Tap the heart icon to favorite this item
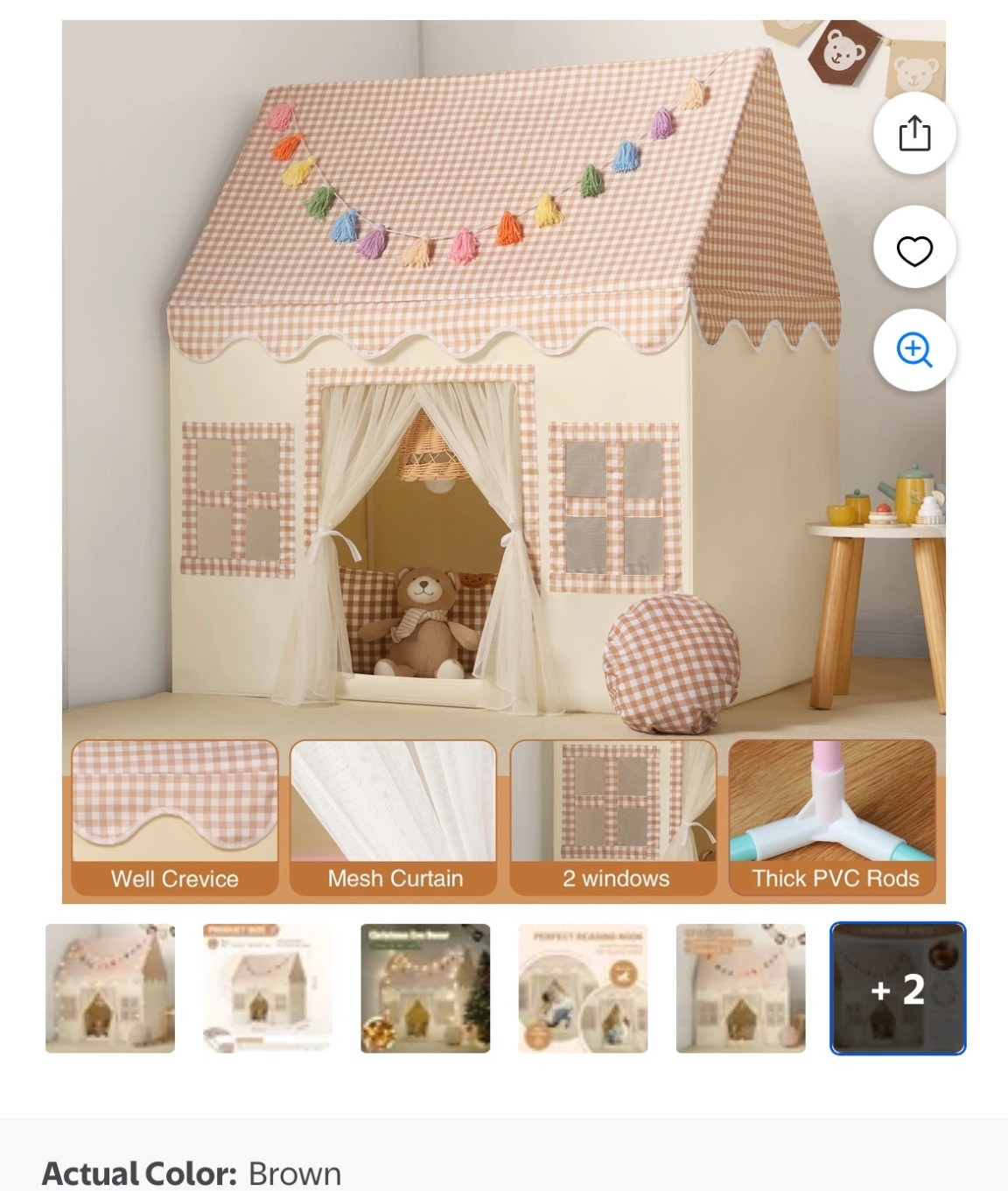The width and height of the screenshot is (1008, 1191). [x=913, y=249]
